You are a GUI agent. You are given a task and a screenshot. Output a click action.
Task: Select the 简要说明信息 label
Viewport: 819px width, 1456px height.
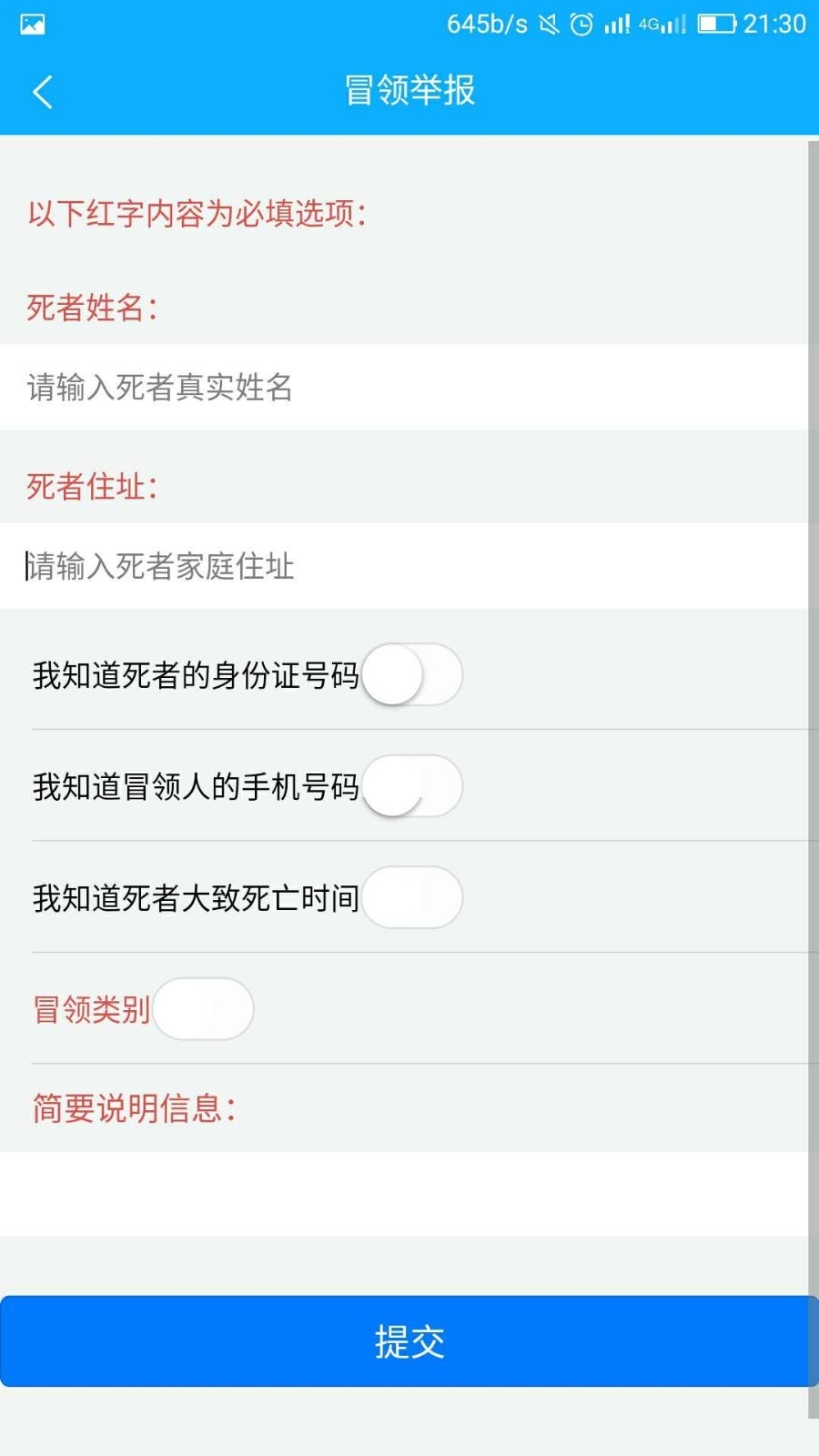coord(133,1108)
